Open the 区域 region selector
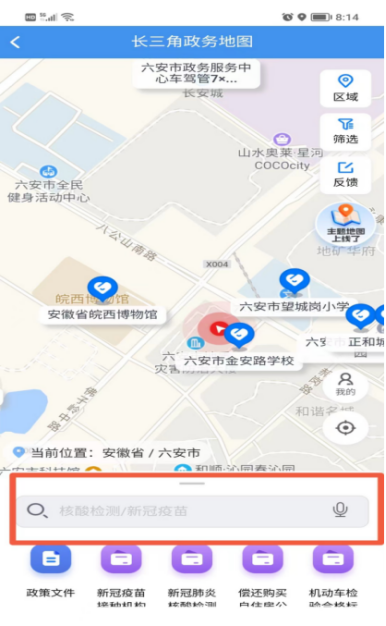Image resolution: width=386 pixels, height=626 pixels. (345, 88)
